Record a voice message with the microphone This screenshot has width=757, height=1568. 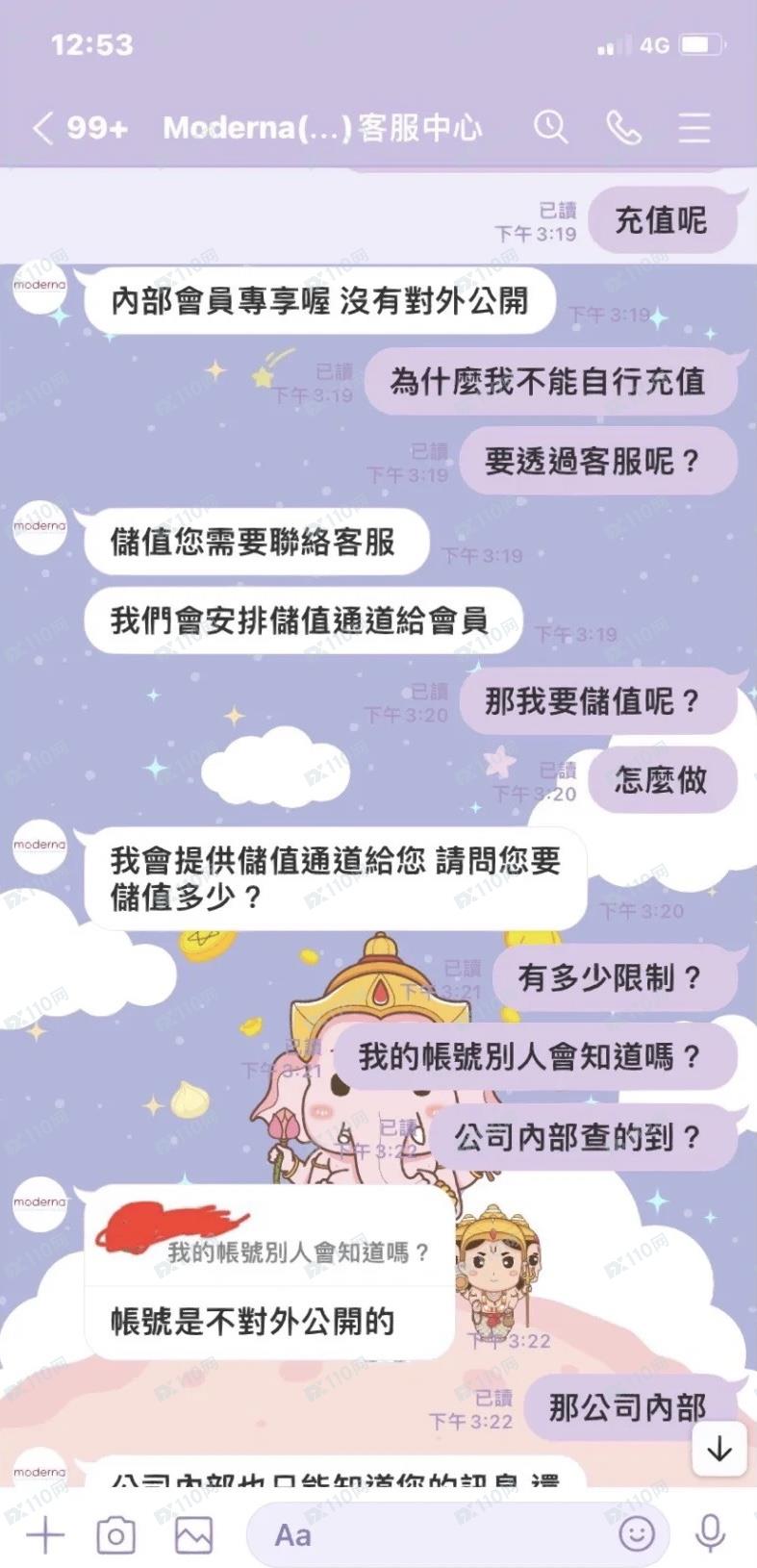710,1533
